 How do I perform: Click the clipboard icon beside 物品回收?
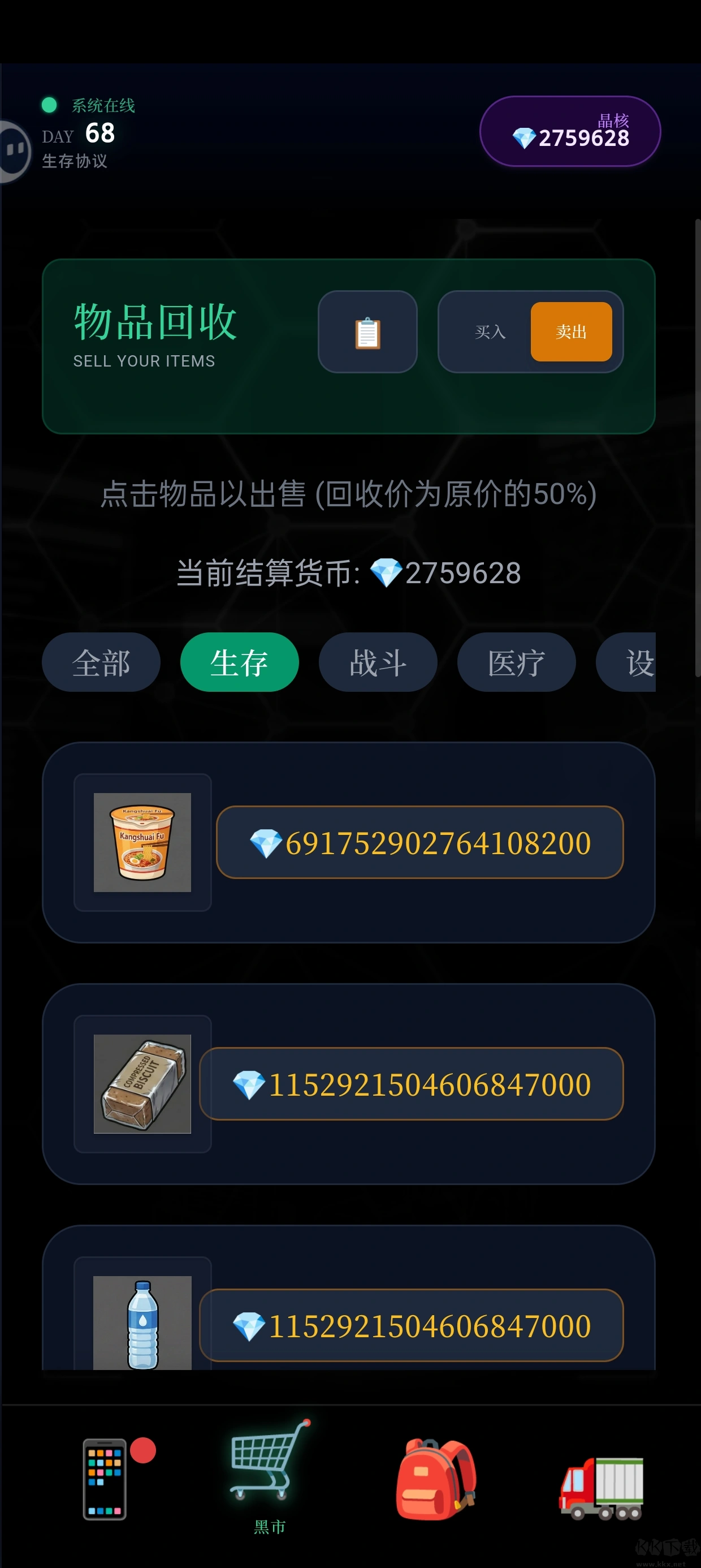[367, 331]
